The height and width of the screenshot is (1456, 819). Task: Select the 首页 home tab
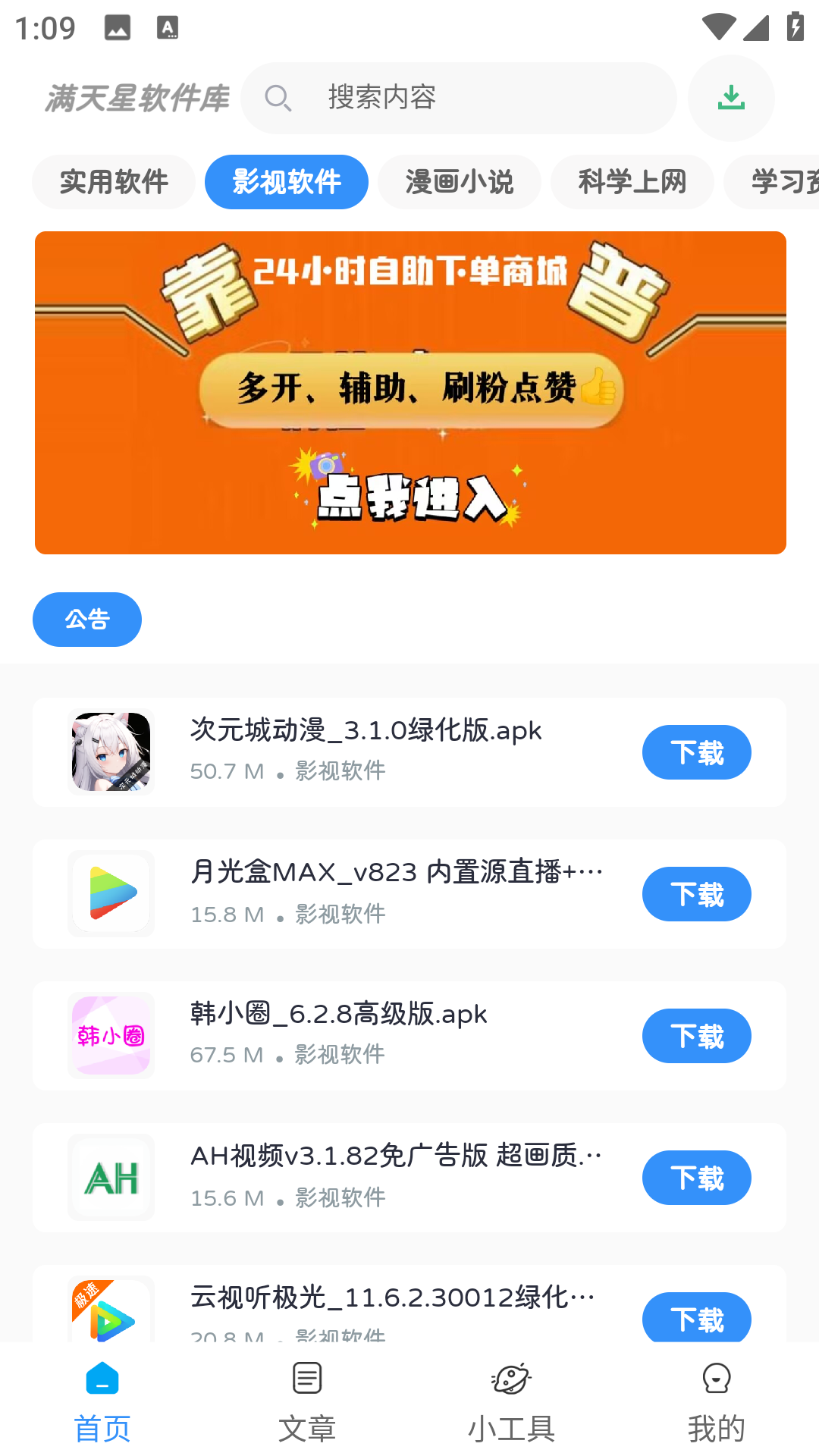[102, 1401]
